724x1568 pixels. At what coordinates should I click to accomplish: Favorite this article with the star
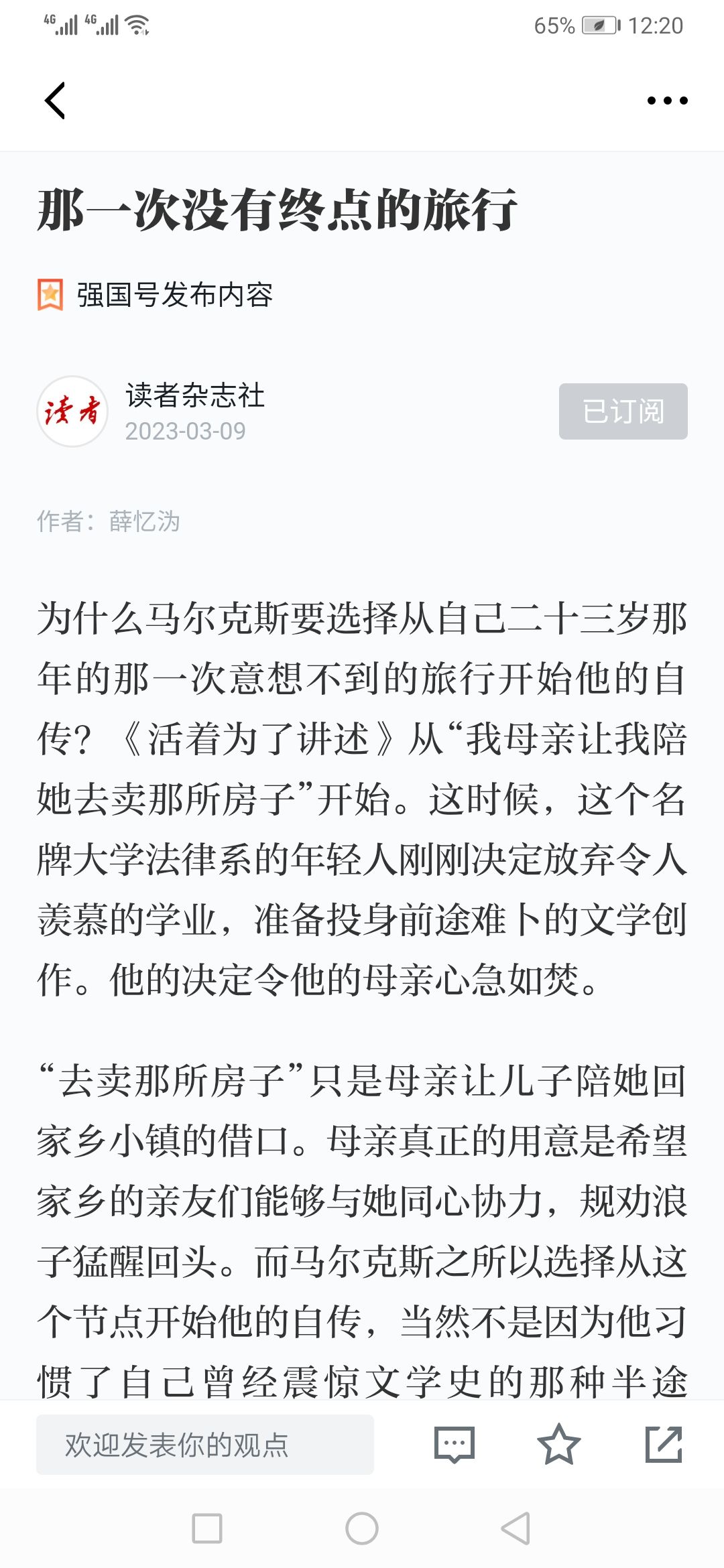558,1445
